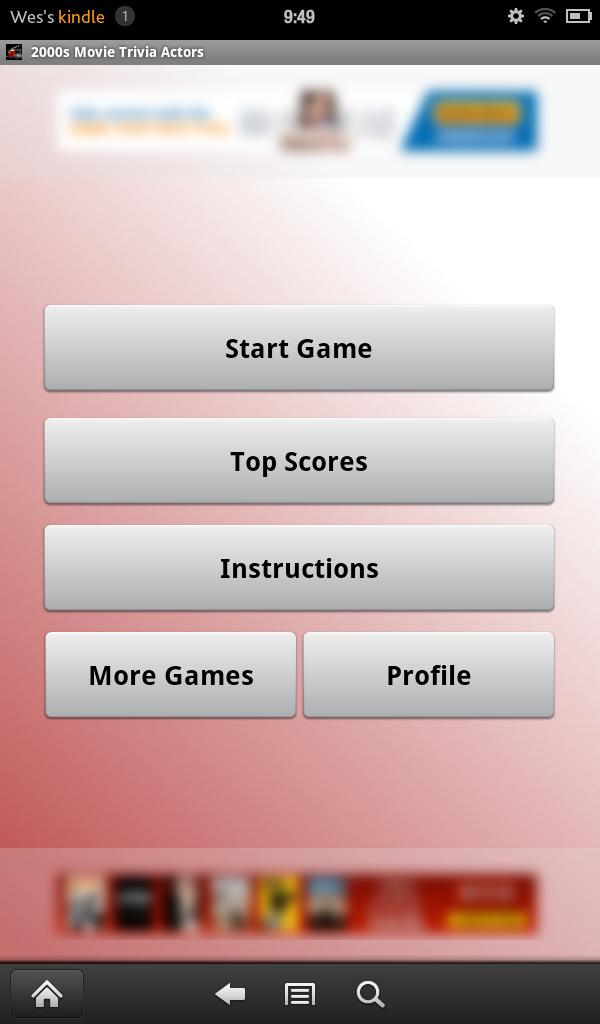Go back using the back arrow
The height and width of the screenshot is (1024, 600).
[231, 994]
